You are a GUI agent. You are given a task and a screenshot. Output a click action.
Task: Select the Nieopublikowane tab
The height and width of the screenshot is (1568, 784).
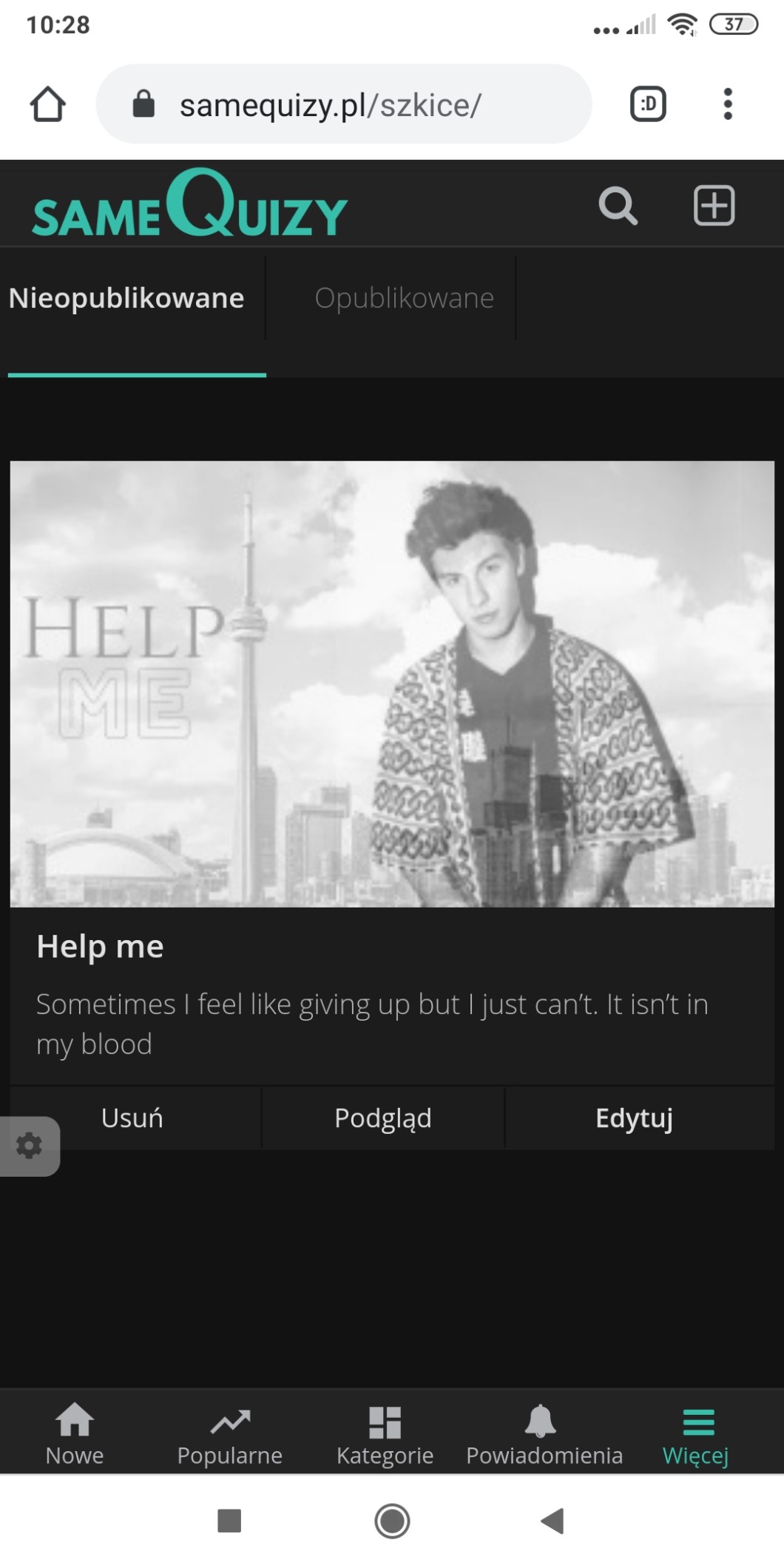click(x=126, y=298)
